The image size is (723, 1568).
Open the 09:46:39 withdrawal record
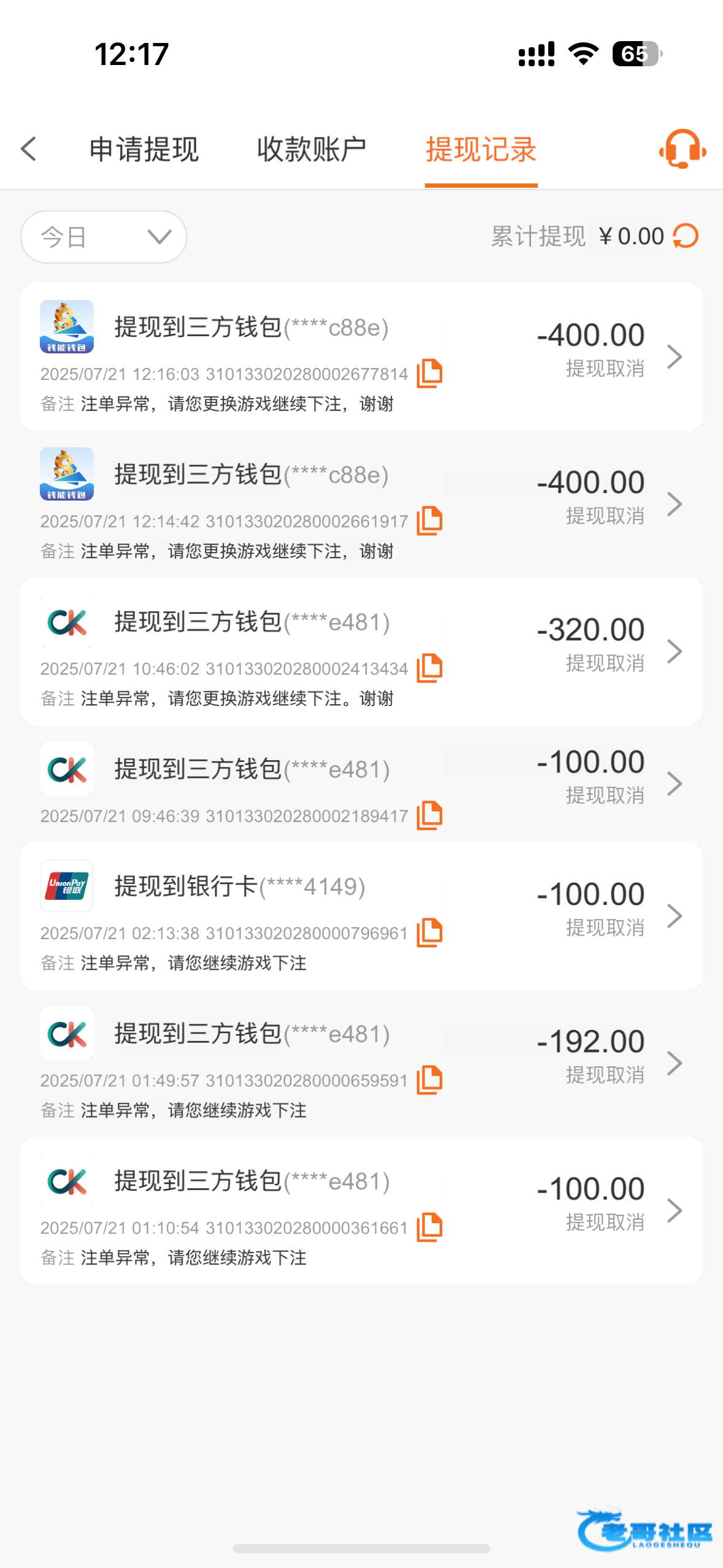pos(361,783)
